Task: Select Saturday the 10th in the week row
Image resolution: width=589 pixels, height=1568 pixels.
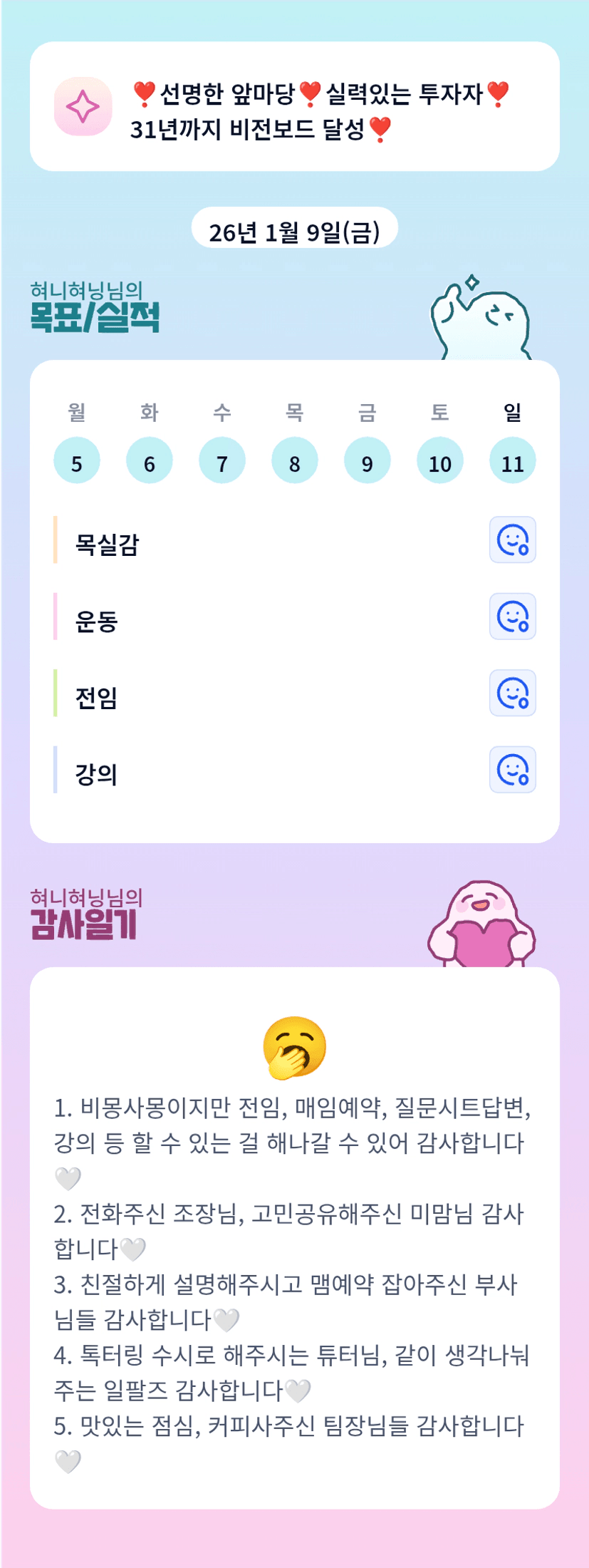Action: pyautogui.click(x=440, y=461)
